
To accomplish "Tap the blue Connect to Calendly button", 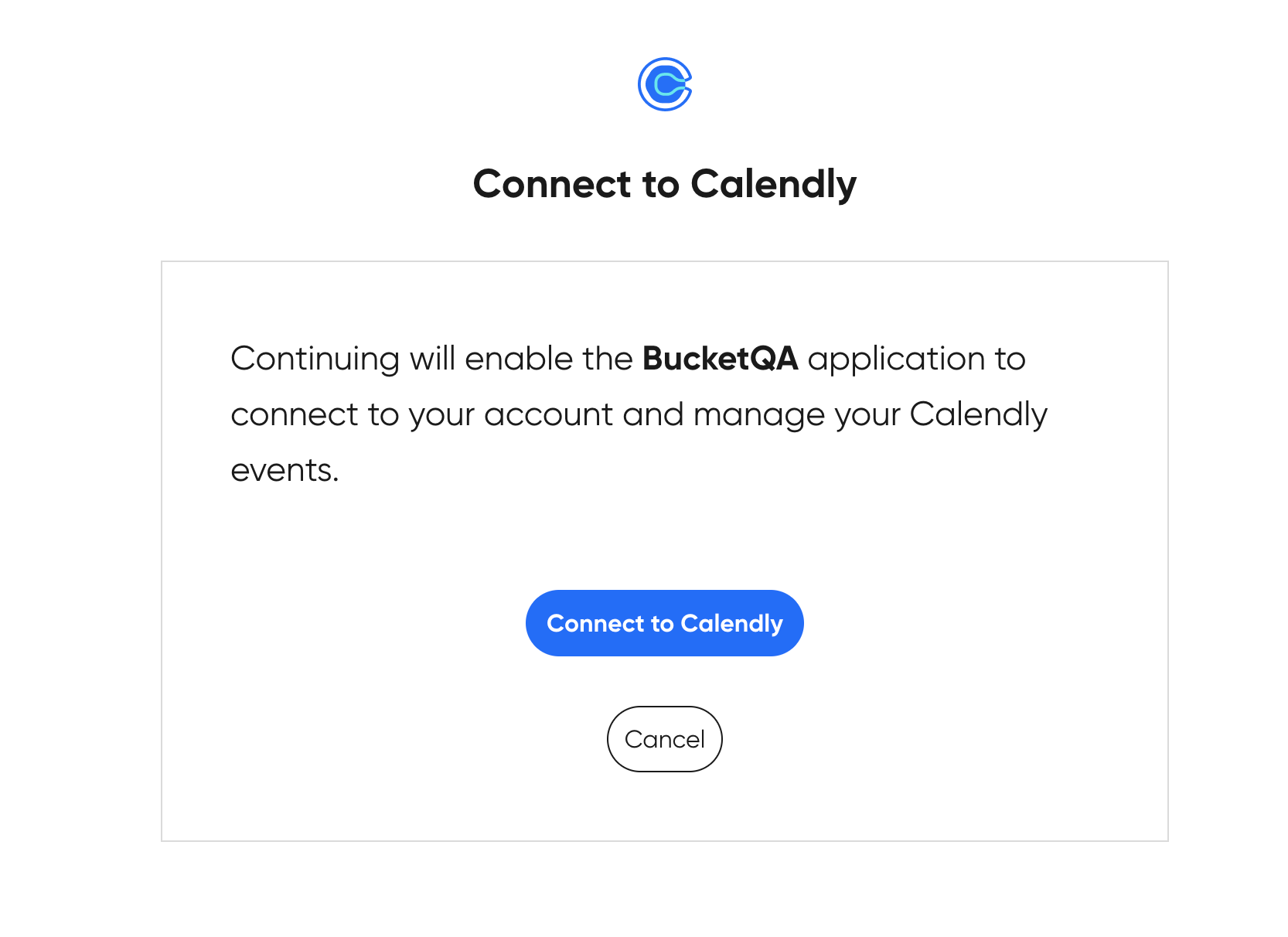I will pos(664,623).
